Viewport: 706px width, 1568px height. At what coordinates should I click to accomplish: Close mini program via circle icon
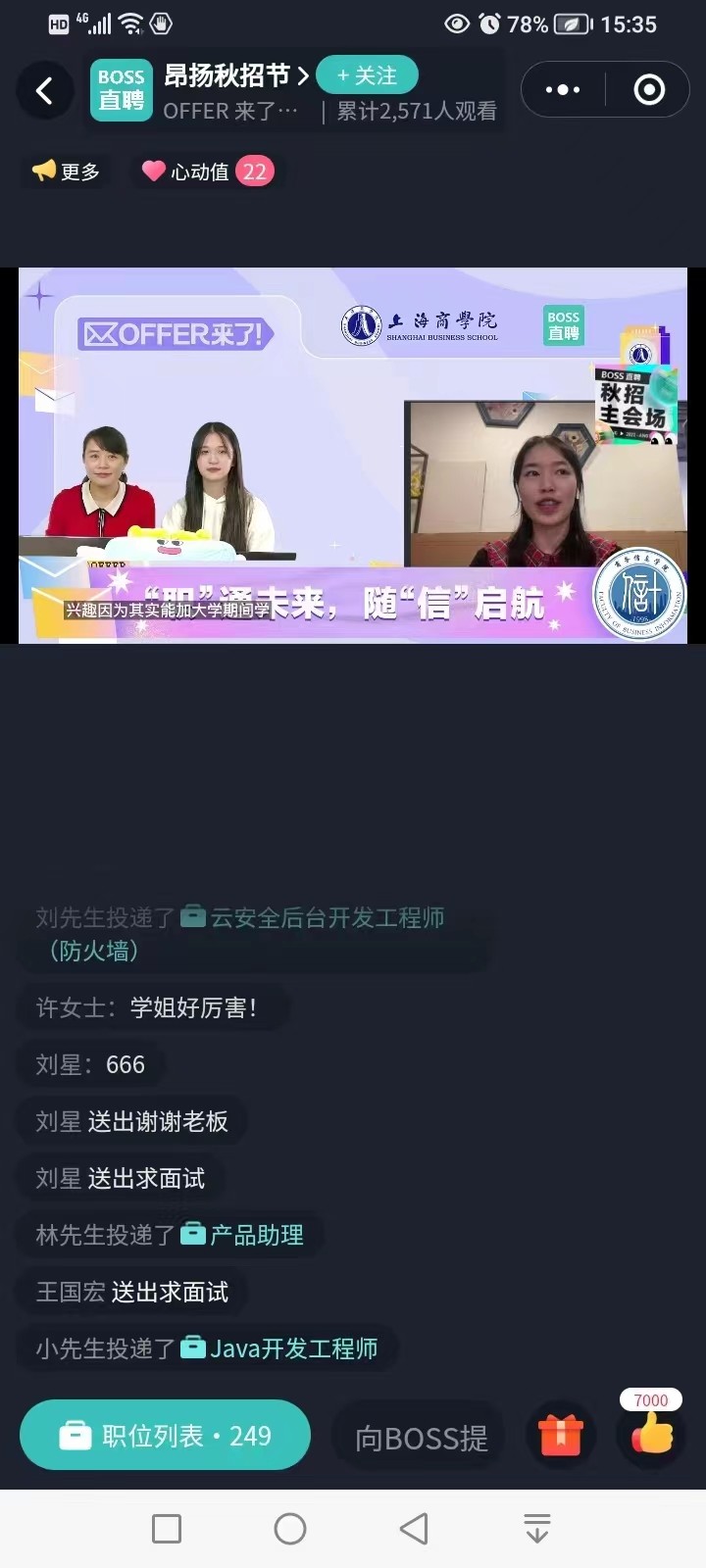click(649, 90)
